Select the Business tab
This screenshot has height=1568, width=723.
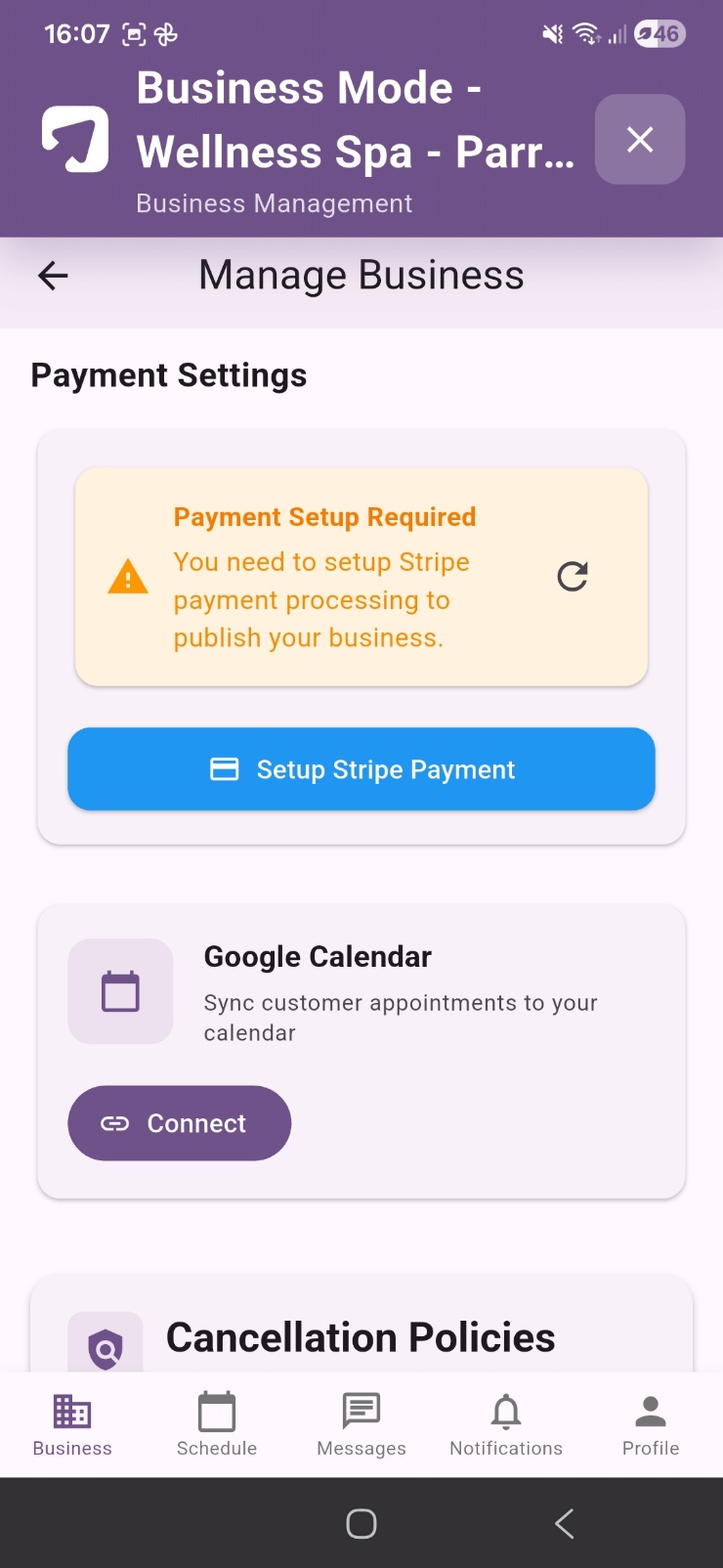pyautogui.click(x=72, y=1424)
